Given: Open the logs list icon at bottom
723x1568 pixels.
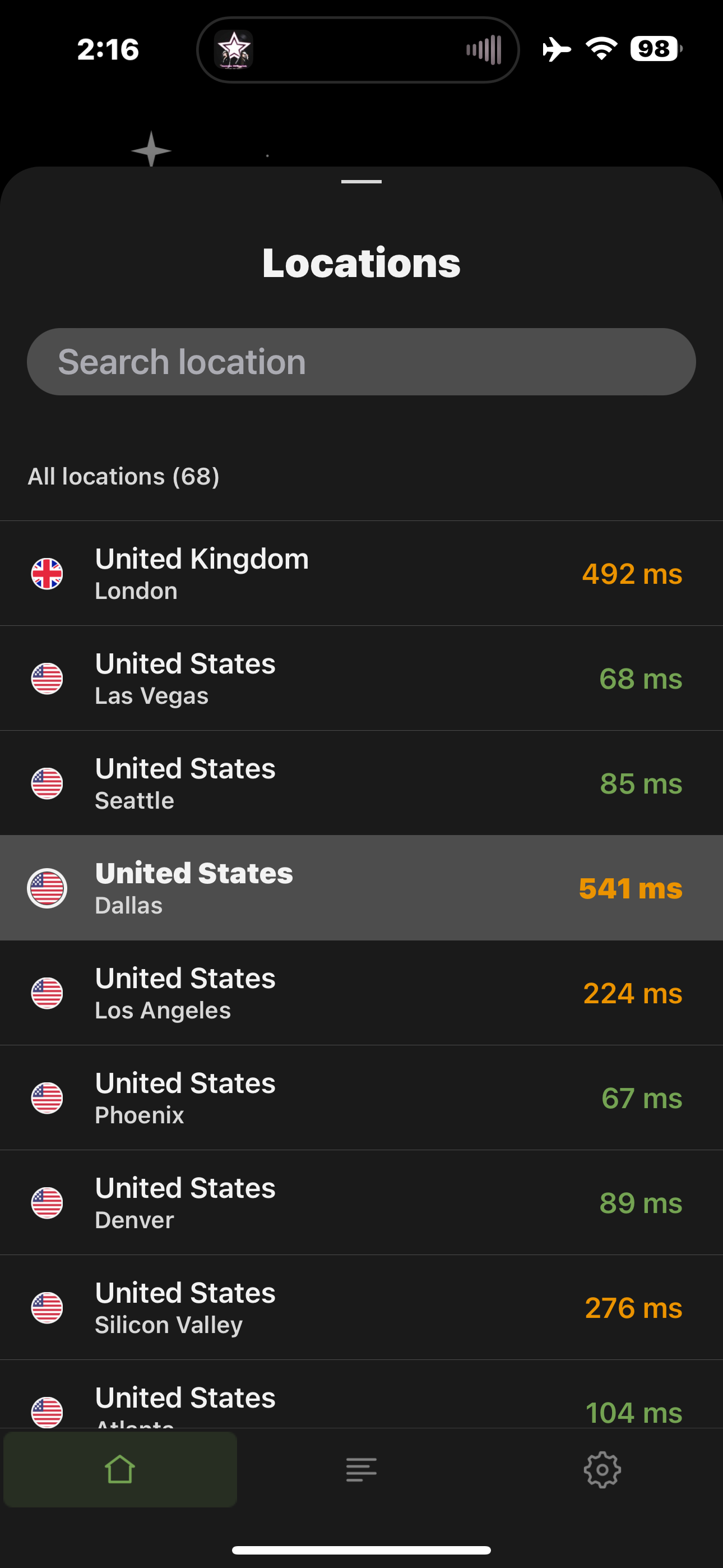Looking at the screenshot, I should pyautogui.click(x=361, y=1470).
